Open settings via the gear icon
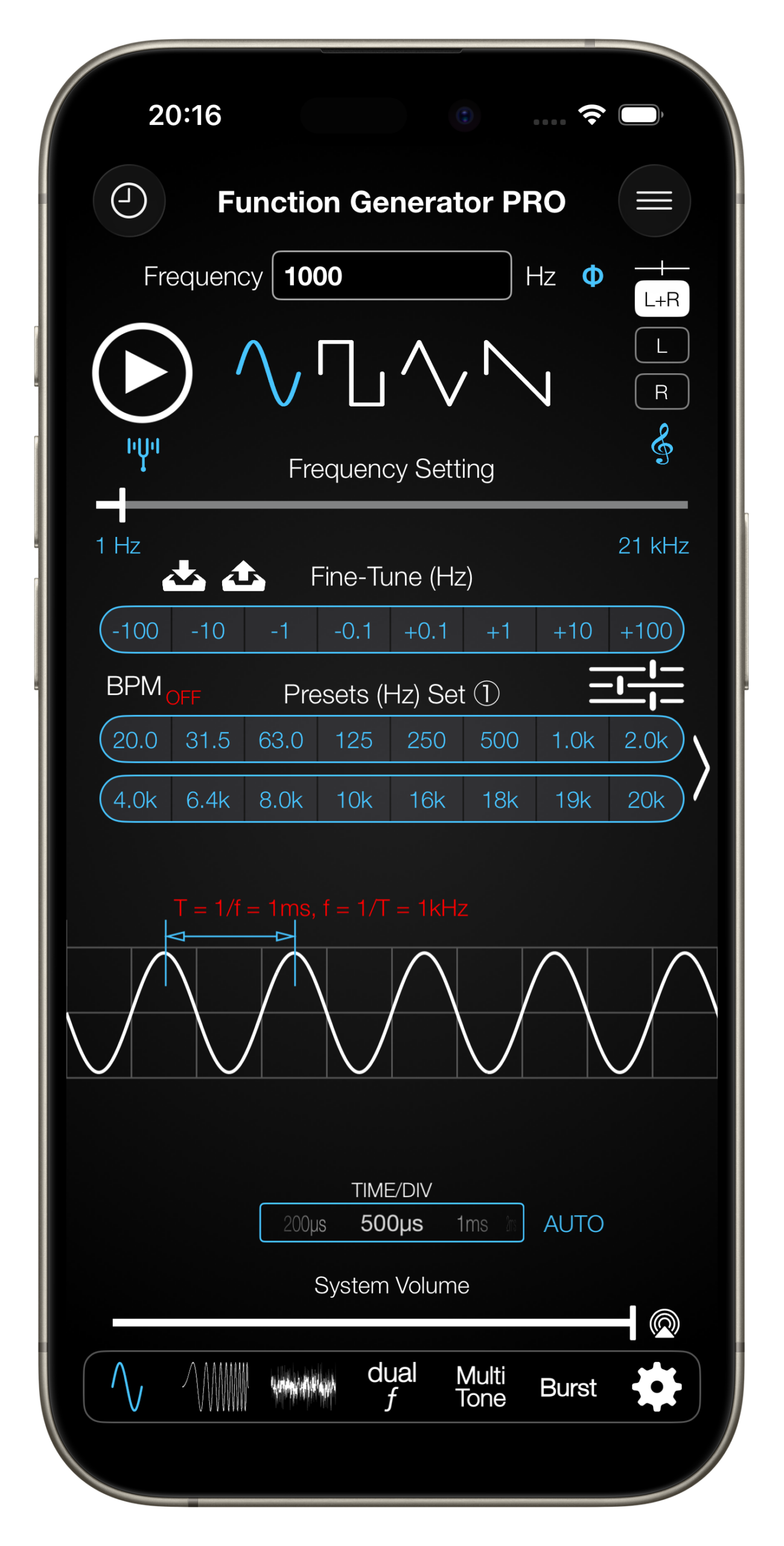The height and width of the screenshot is (1546, 784). (657, 1387)
